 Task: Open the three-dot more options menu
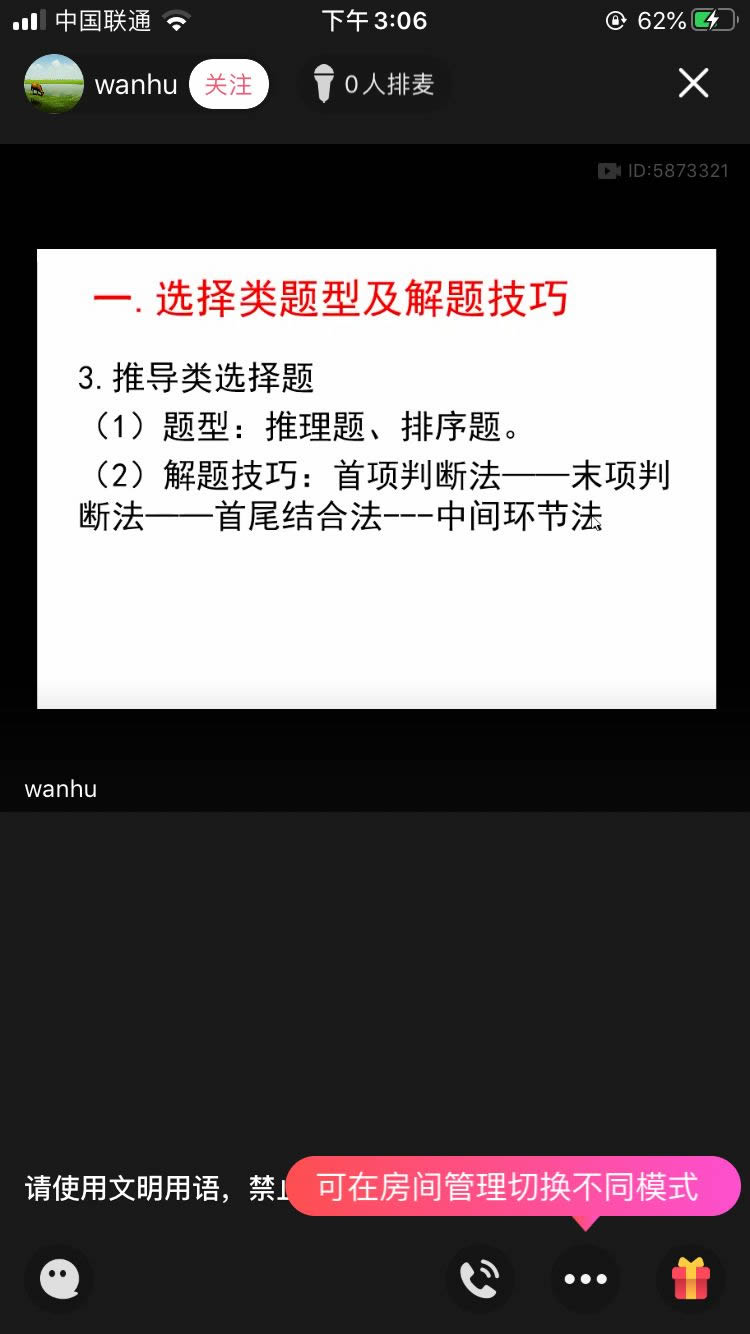(x=585, y=1278)
